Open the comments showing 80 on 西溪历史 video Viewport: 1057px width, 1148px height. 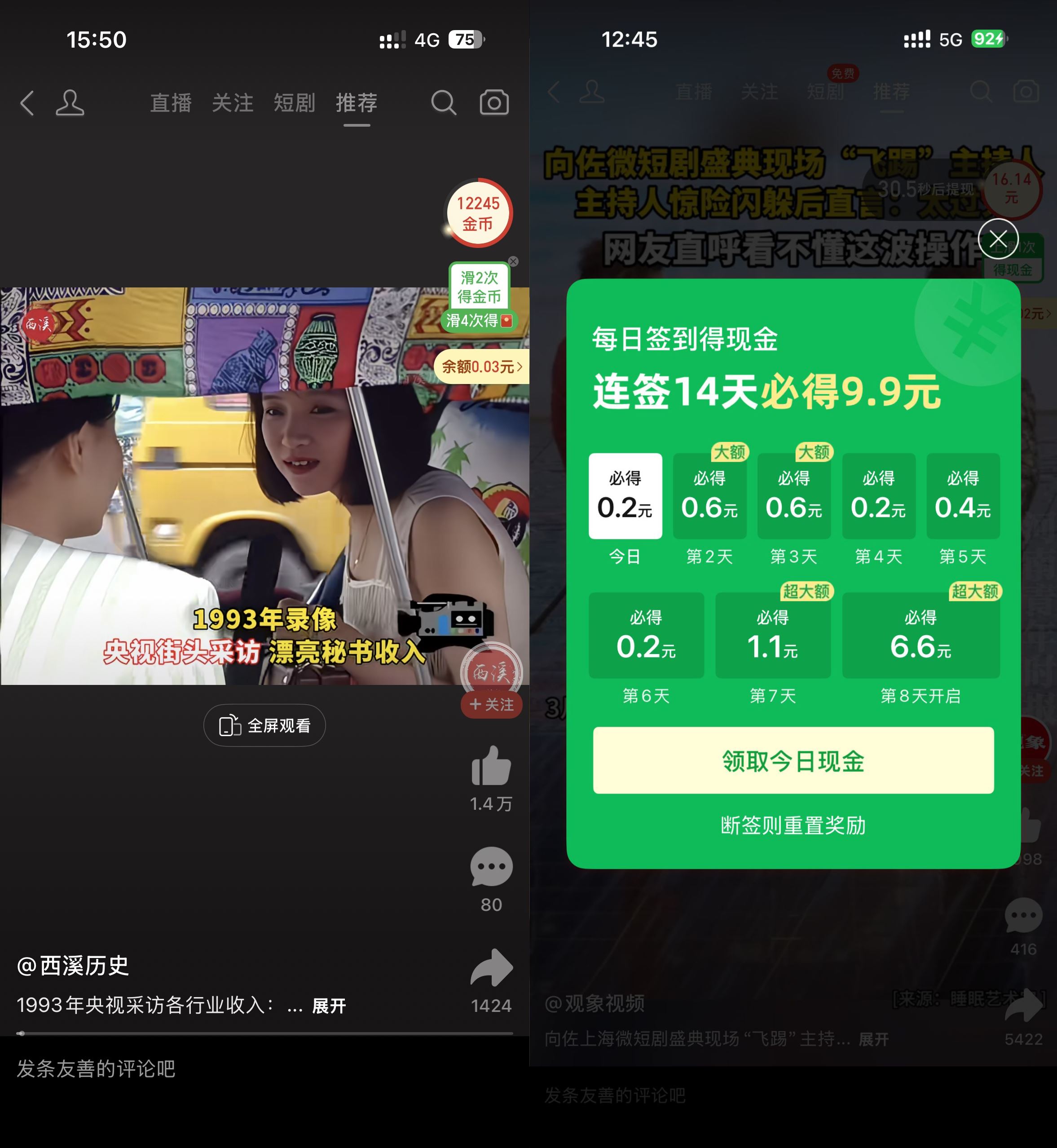click(x=491, y=867)
